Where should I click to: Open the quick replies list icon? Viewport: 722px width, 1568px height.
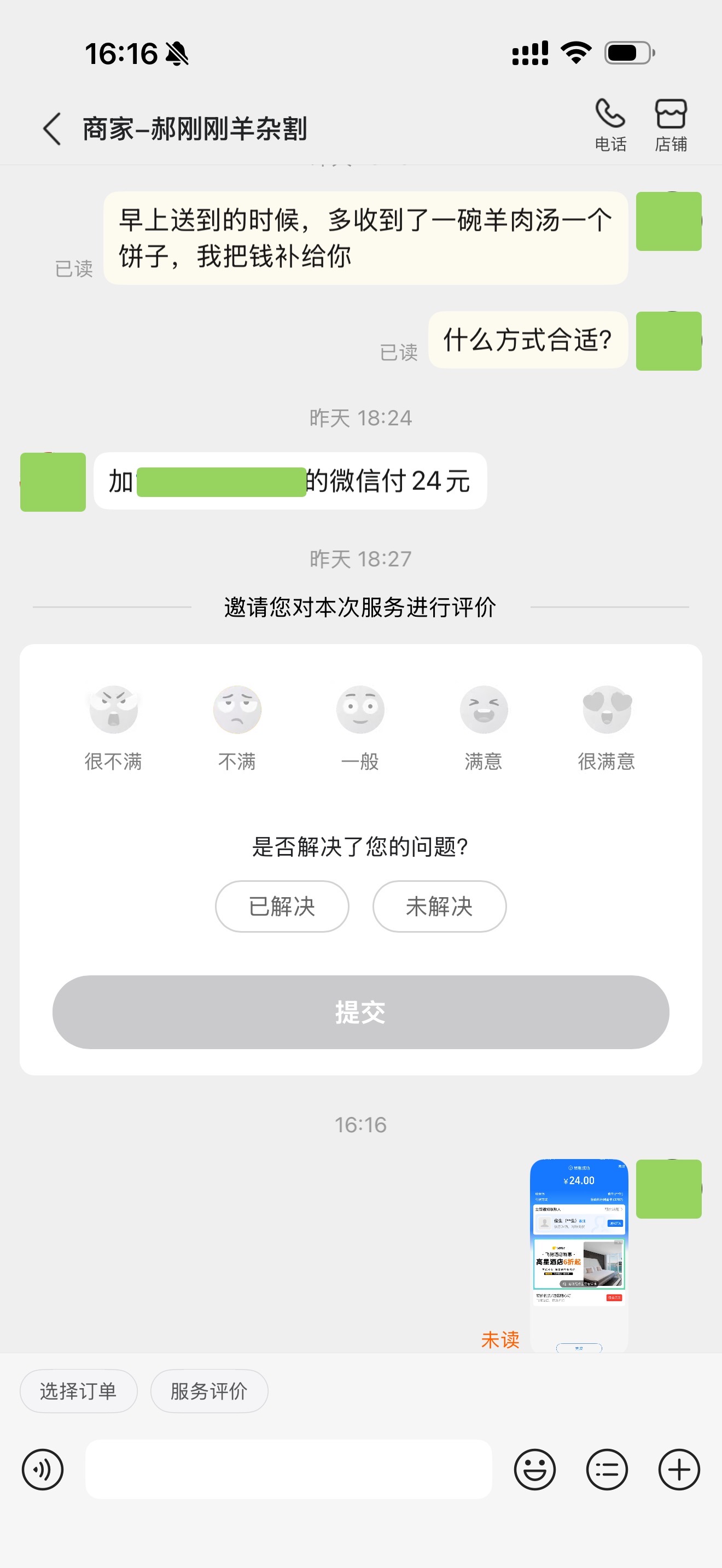607,1470
